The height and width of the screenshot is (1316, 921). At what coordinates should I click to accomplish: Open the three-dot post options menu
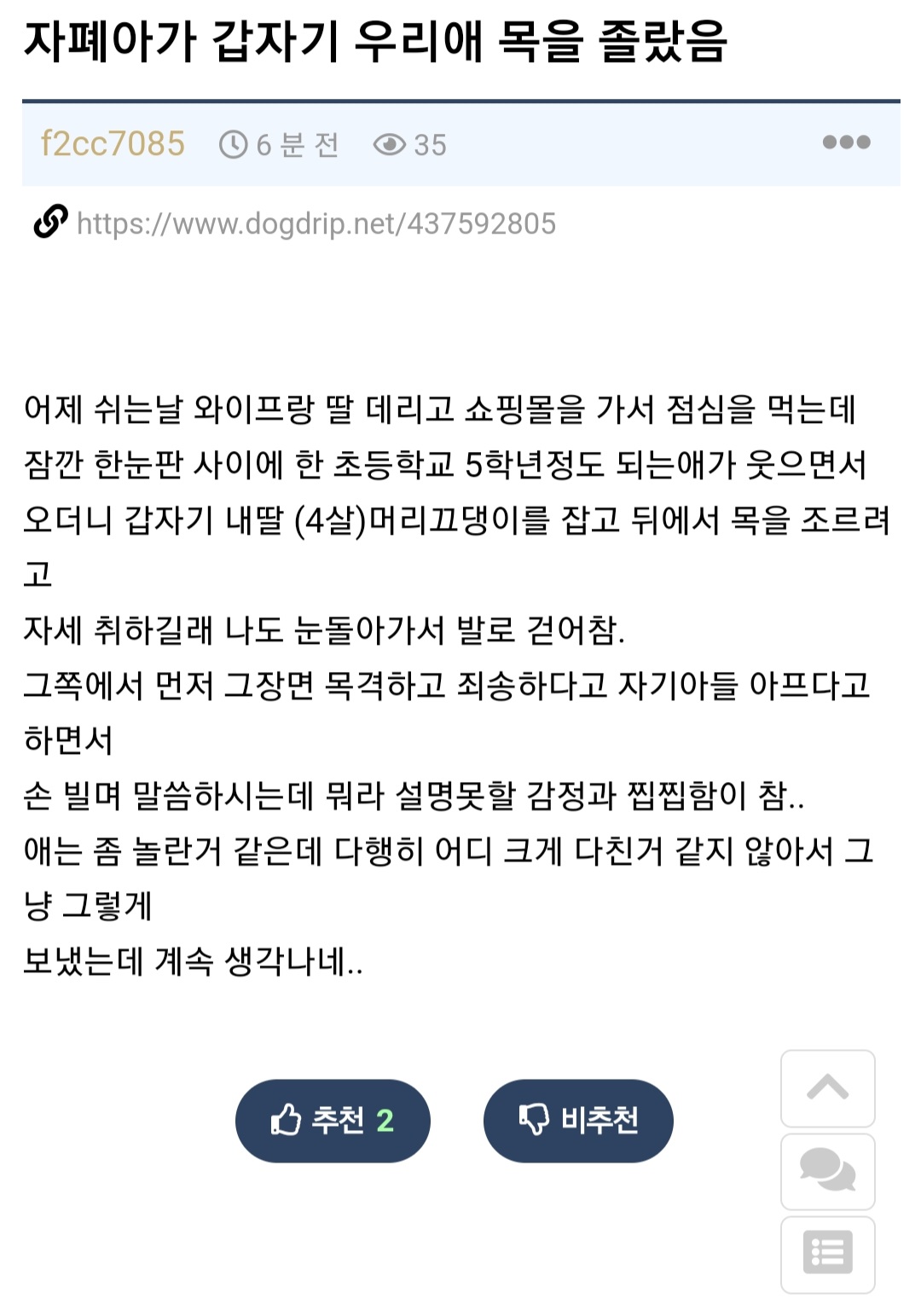tap(846, 142)
